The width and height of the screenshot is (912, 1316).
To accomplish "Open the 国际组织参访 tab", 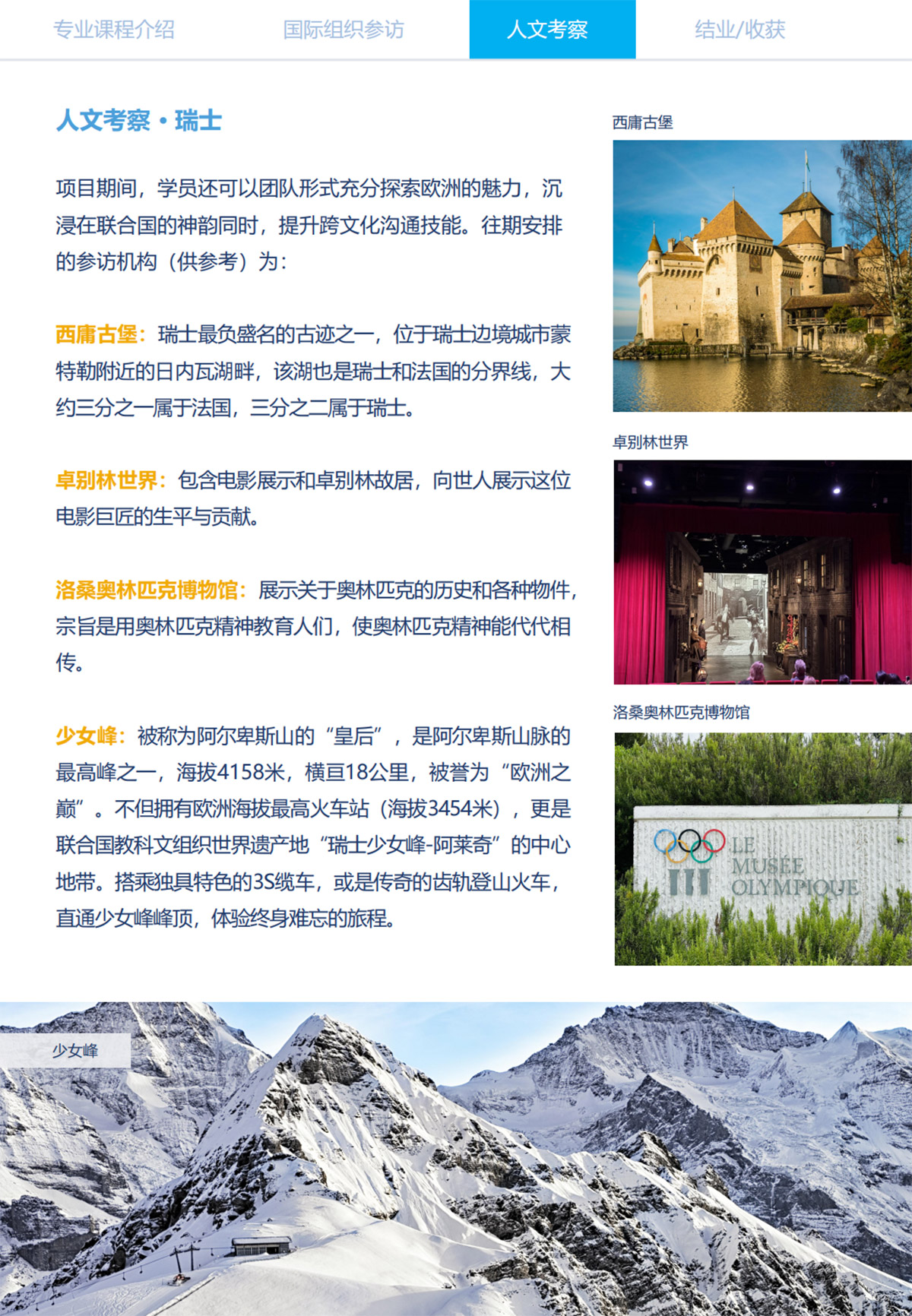I will (x=344, y=30).
